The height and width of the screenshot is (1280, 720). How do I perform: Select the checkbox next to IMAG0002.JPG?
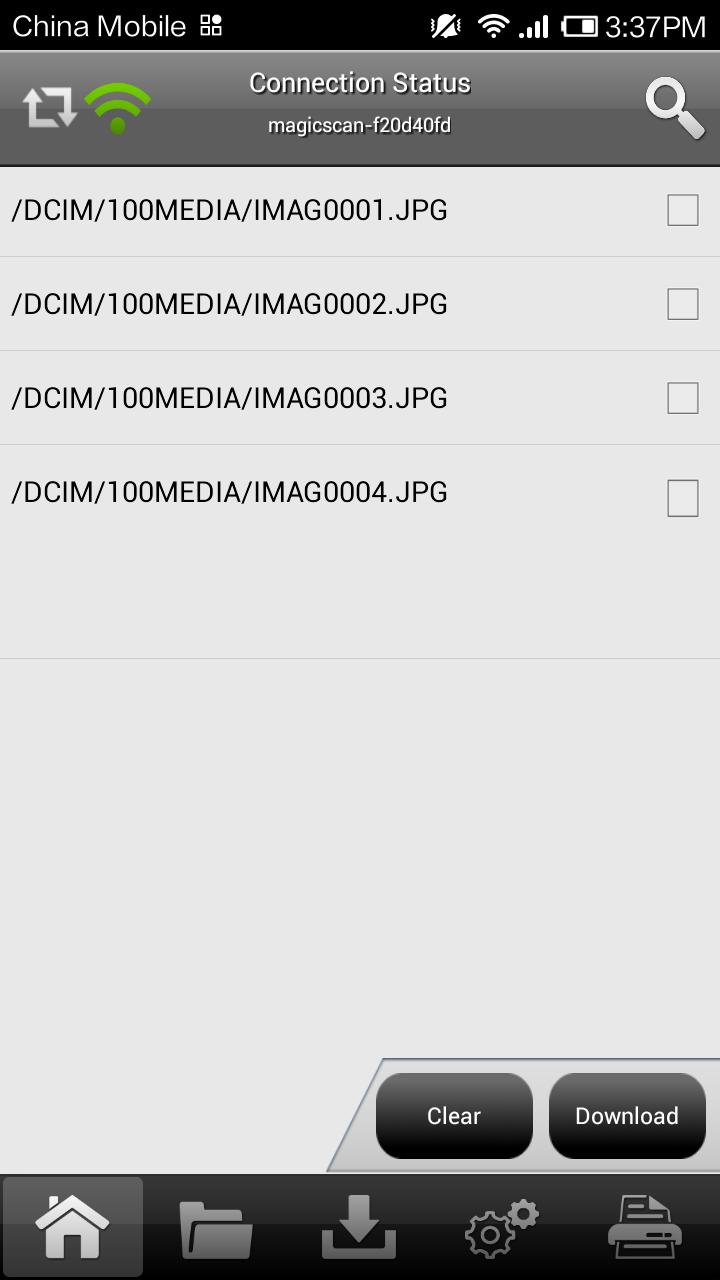682,303
